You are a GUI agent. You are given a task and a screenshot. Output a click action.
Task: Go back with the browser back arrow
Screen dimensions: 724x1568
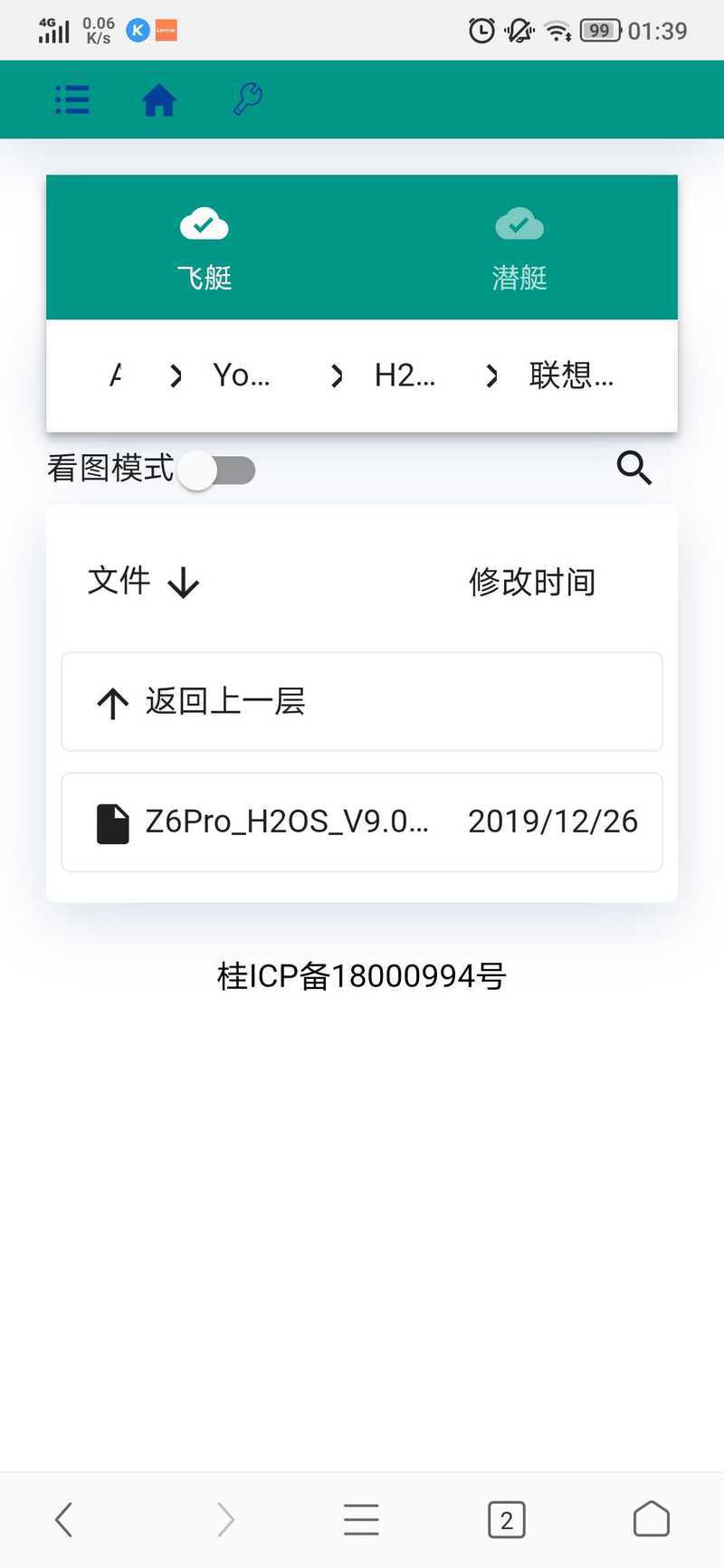[x=63, y=1519]
